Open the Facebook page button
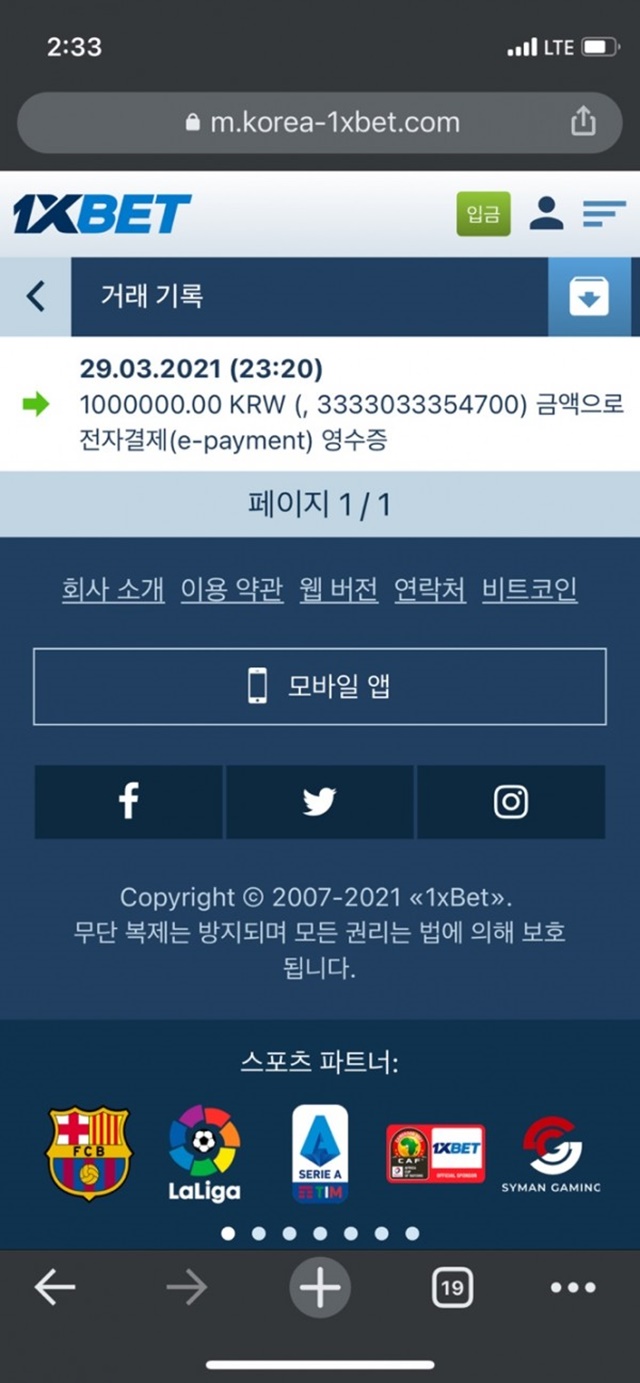This screenshot has width=640, height=1383. point(129,802)
